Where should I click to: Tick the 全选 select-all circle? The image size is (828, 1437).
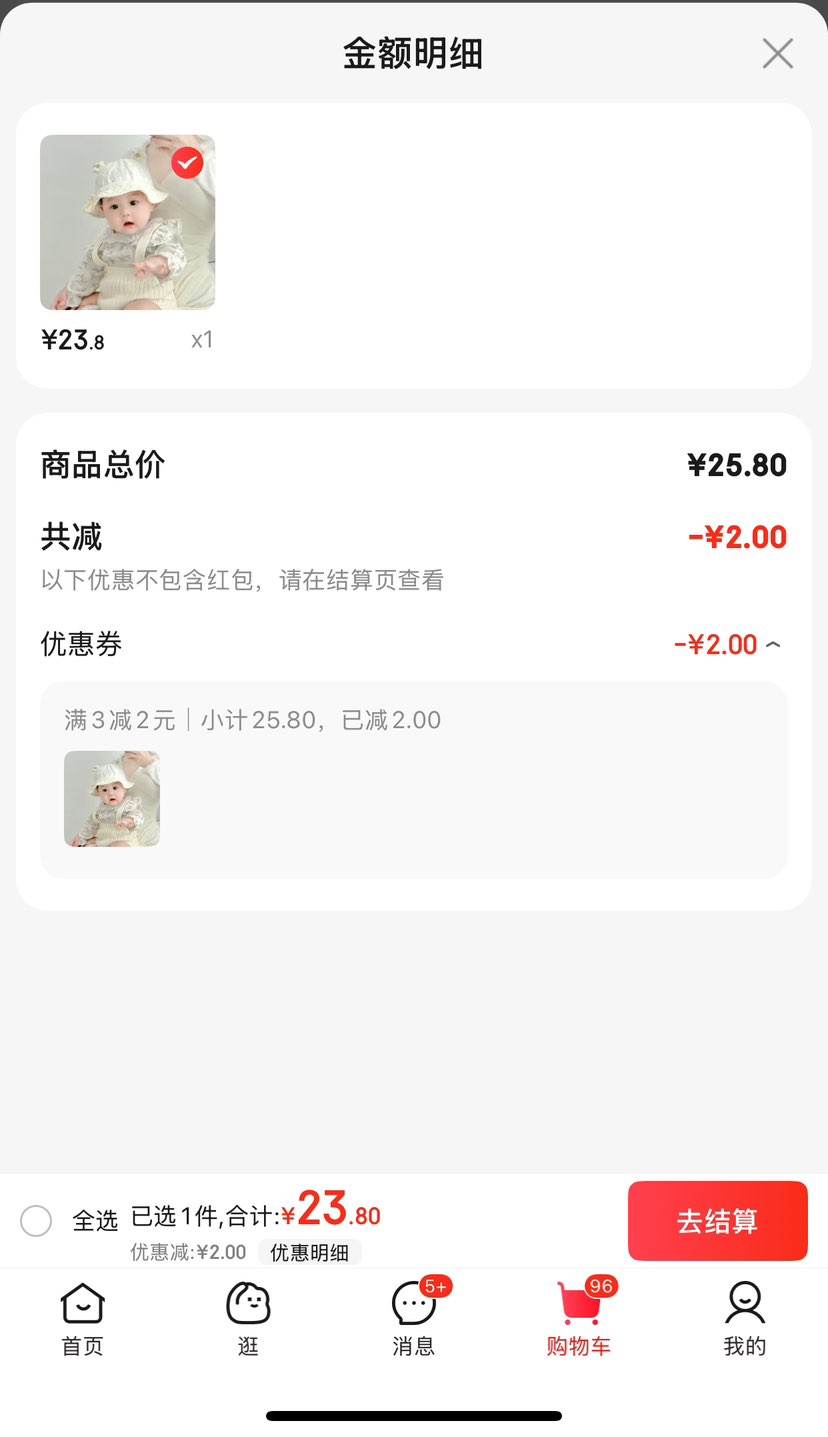(36, 1221)
